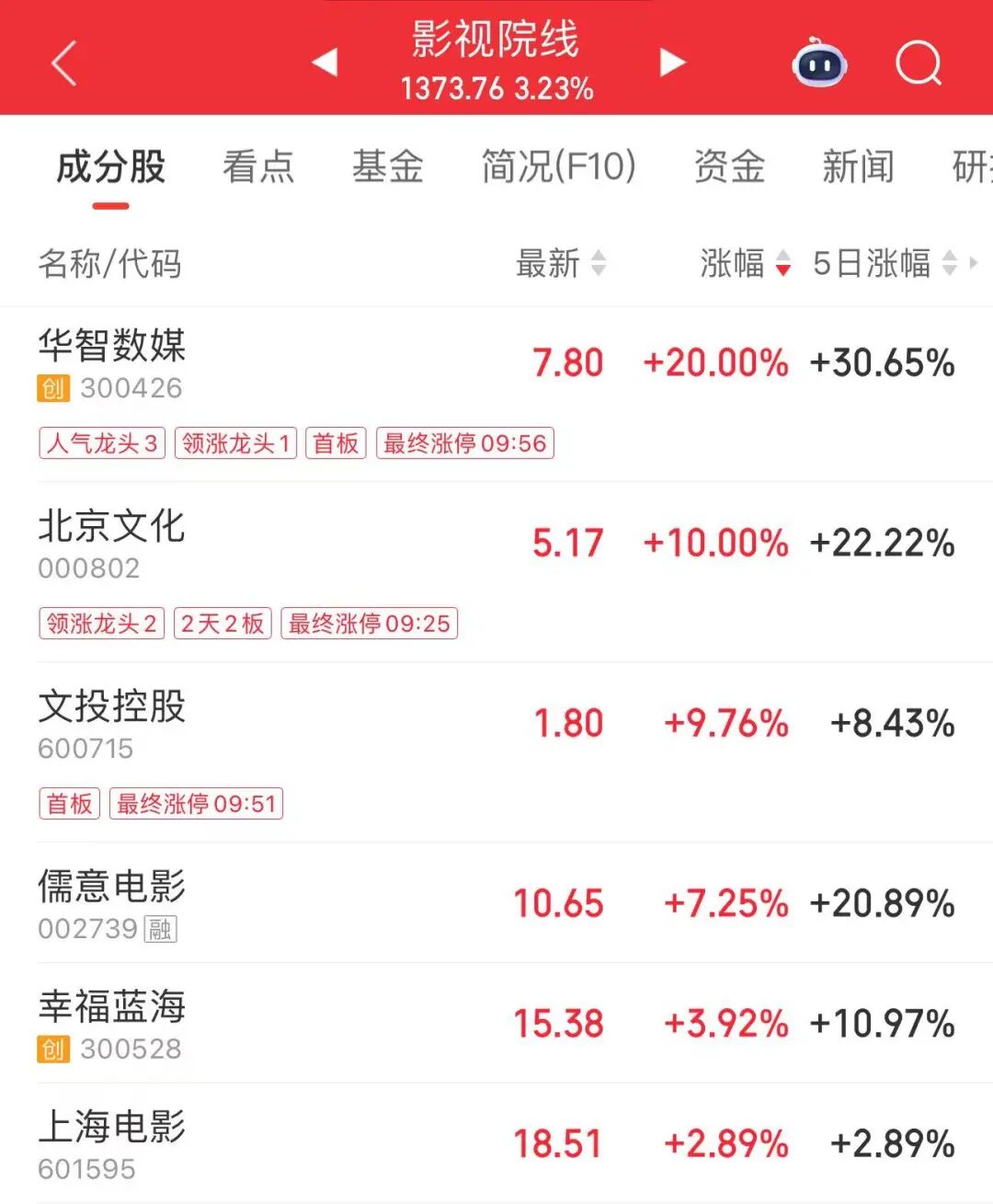Go back using the top-left arrow
993x1204 pixels.
pyautogui.click(x=63, y=63)
